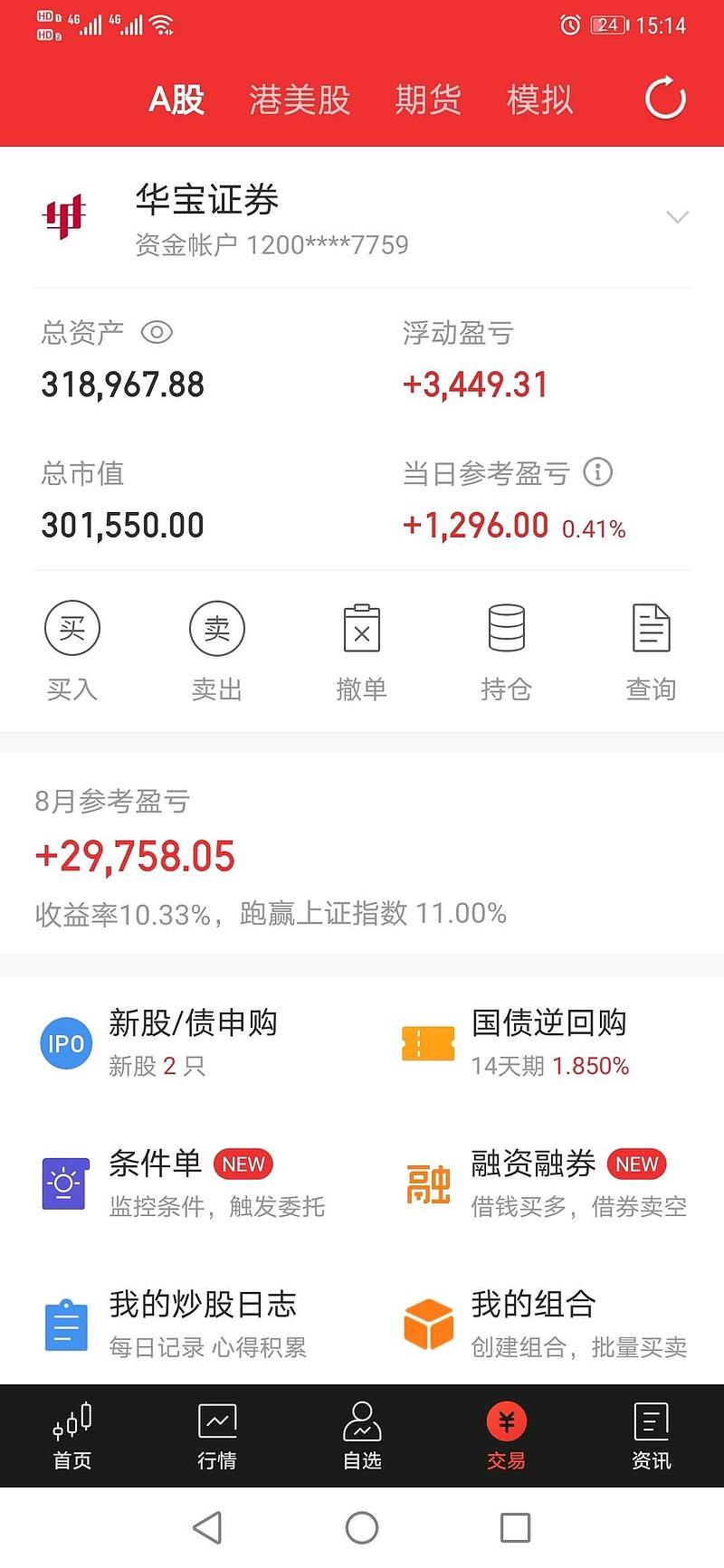
Task: Refresh the account data
Action: 665,99
